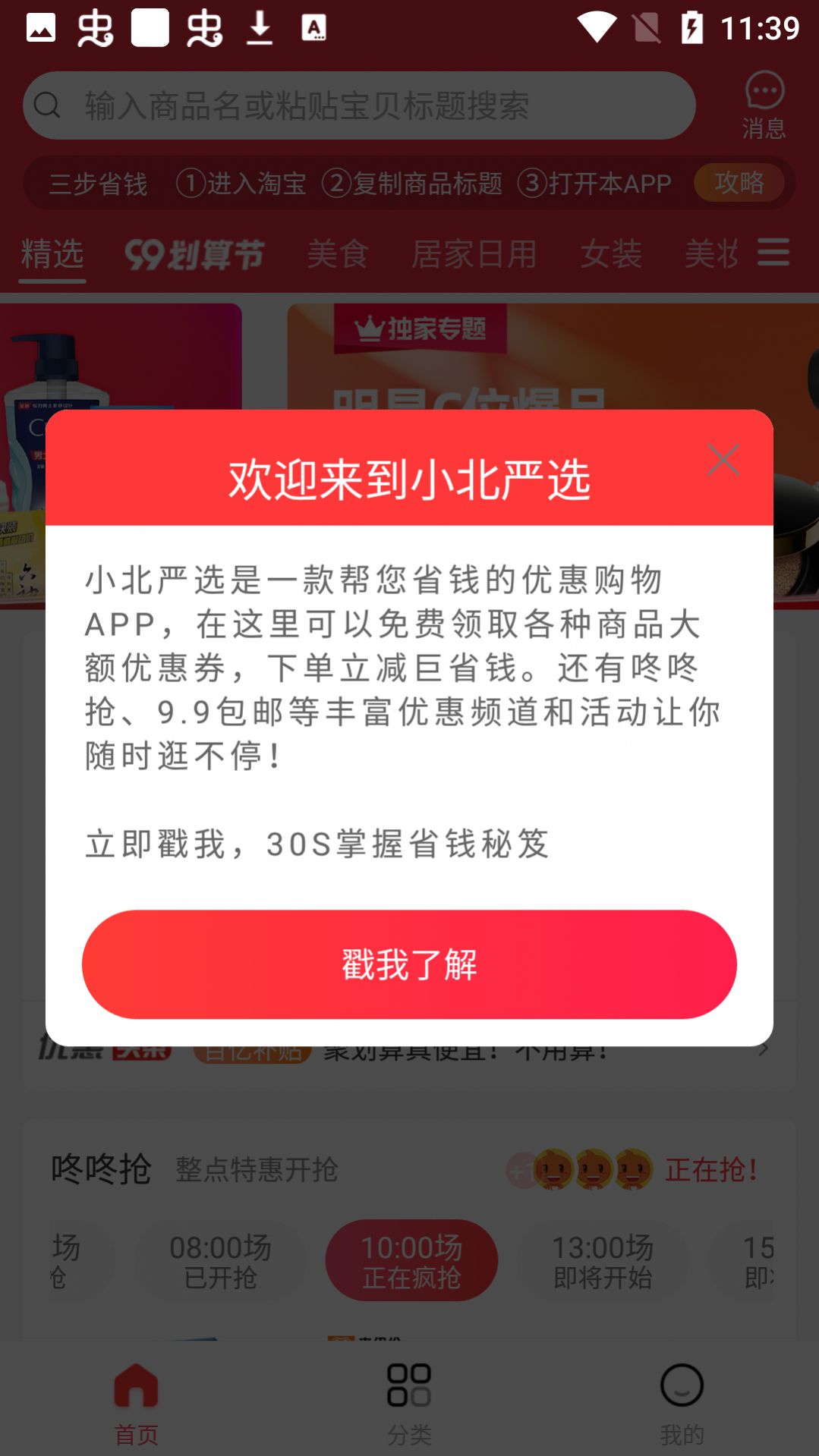The height and width of the screenshot is (1456, 819).
Task: Close the 欢迎来到小北严选 popup
Action: [x=723, y=460]
